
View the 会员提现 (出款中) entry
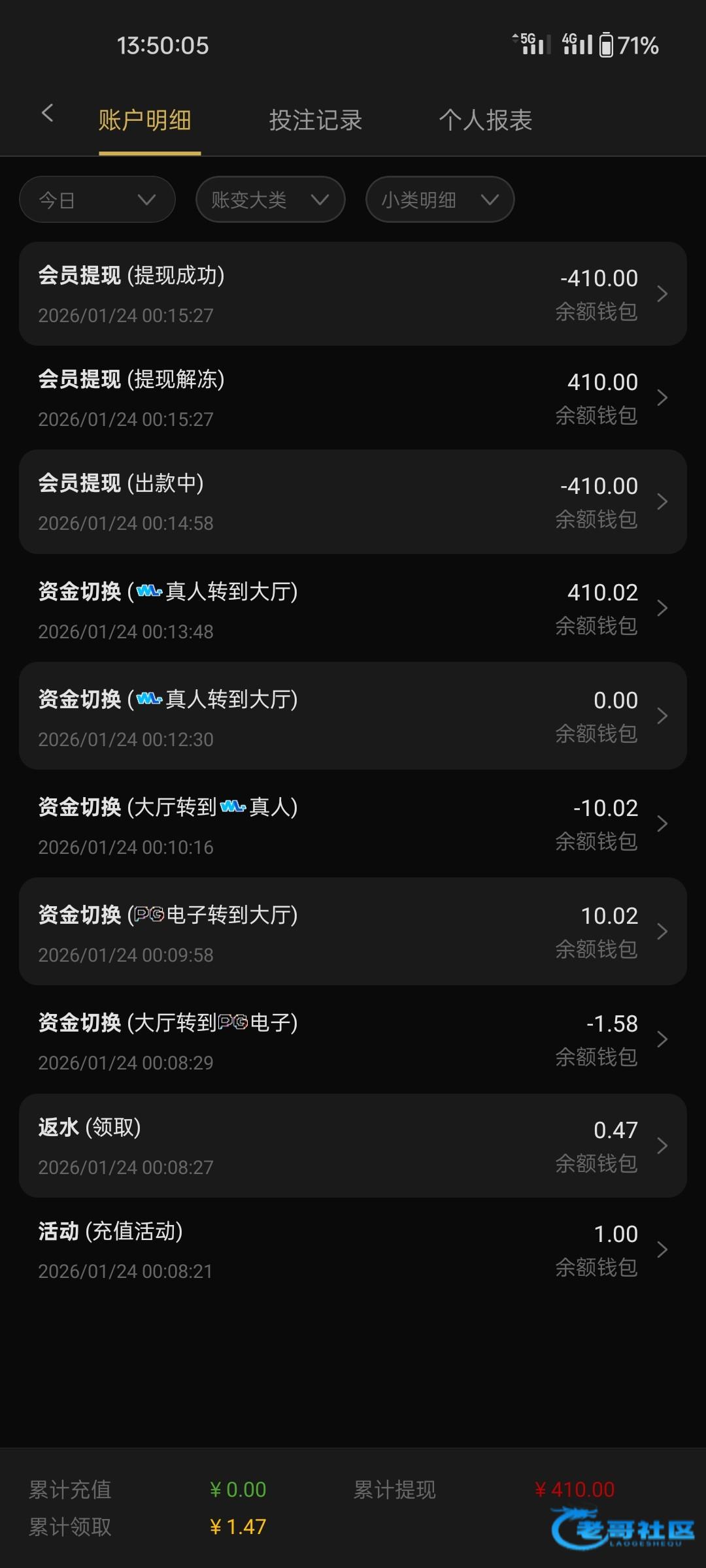(x=353, y=502)
